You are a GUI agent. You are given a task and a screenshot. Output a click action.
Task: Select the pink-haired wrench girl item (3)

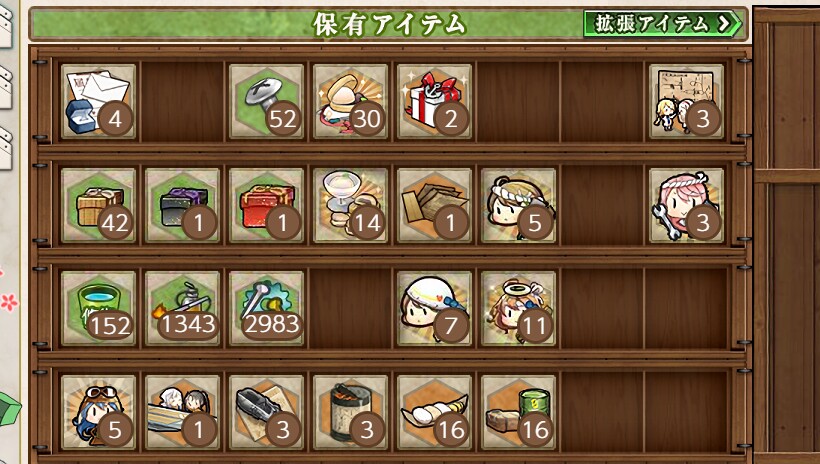click(686, 204)
